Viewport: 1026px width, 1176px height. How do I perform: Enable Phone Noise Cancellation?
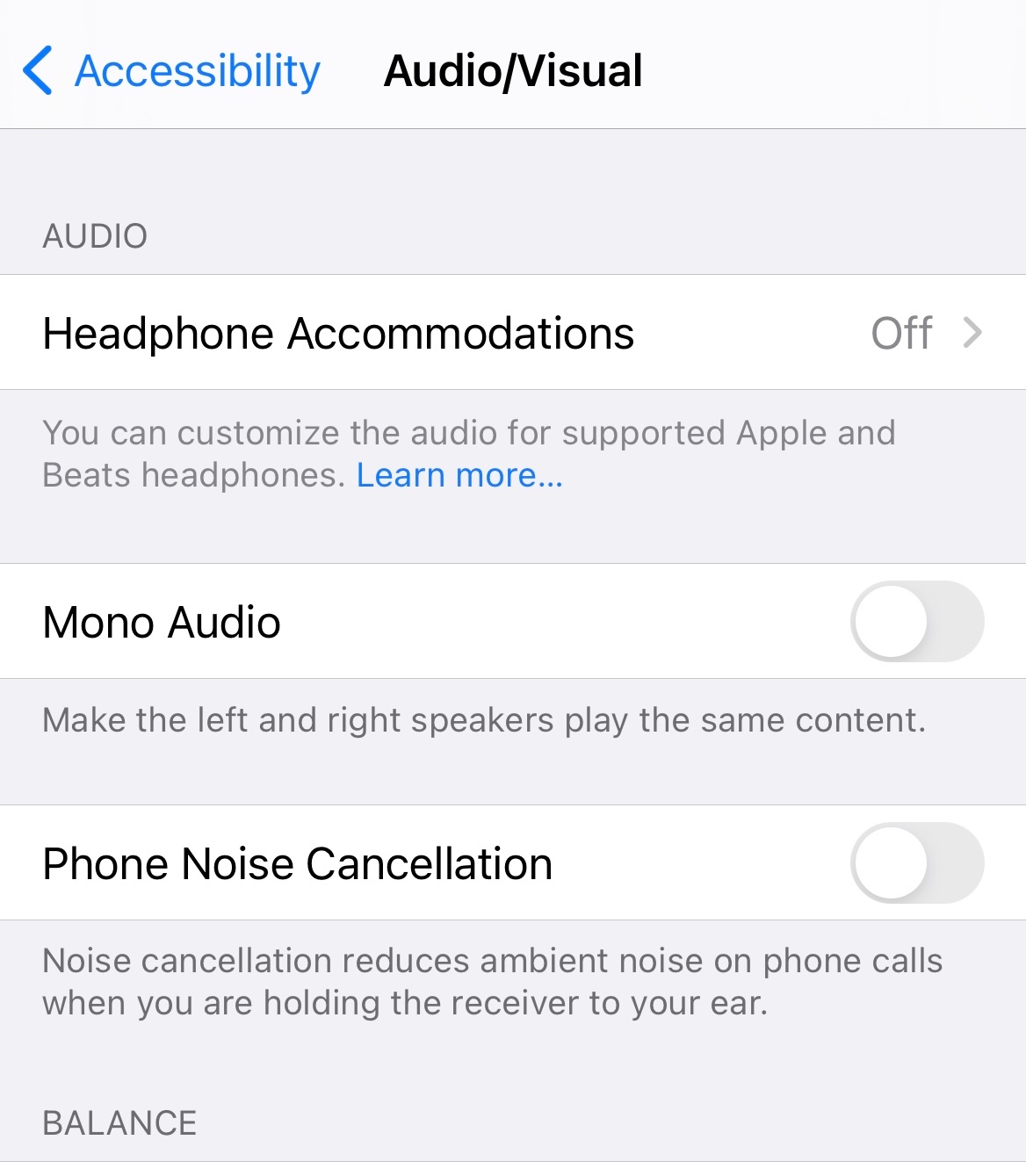[x=916, y=863]
